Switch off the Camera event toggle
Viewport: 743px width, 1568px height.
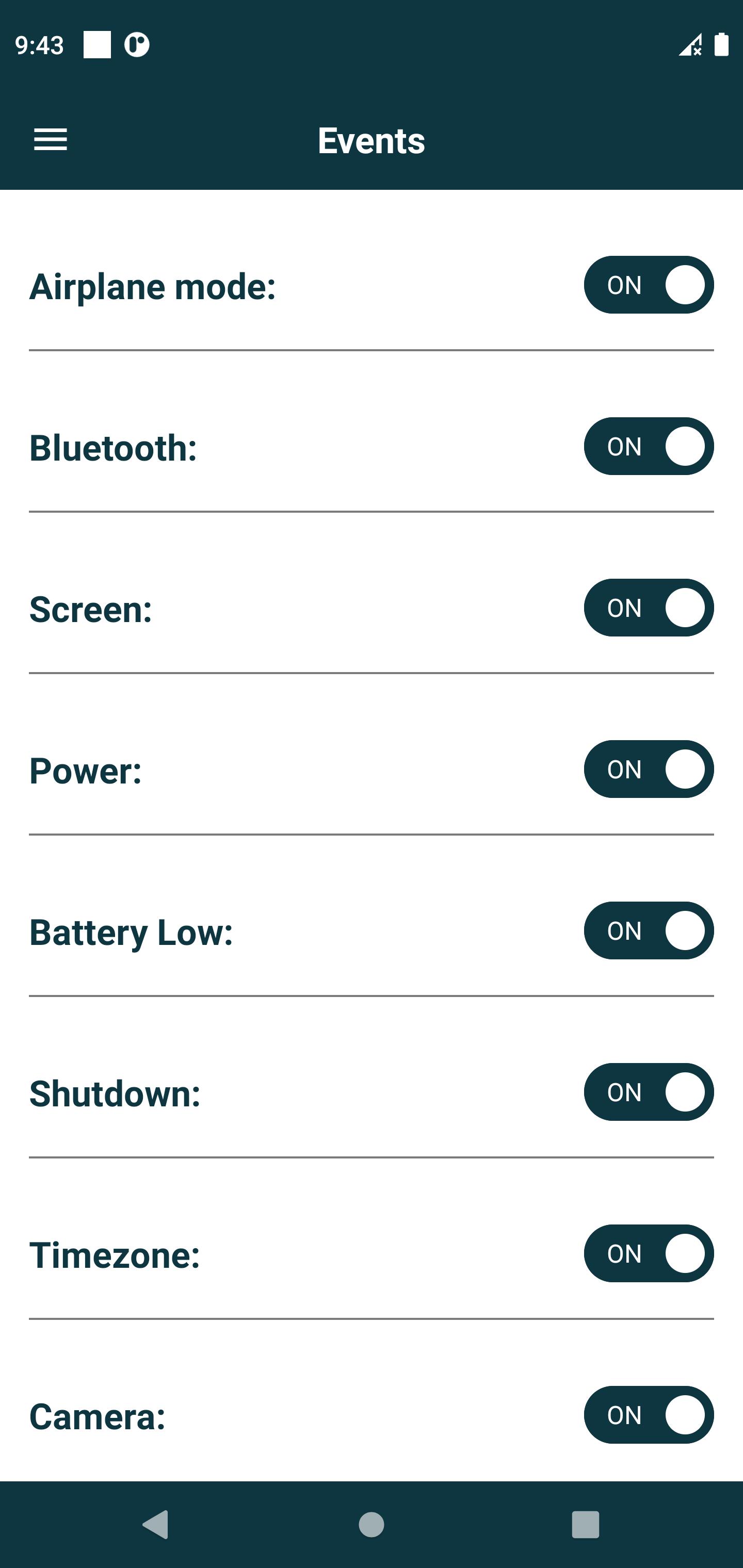pos(649,1415)
